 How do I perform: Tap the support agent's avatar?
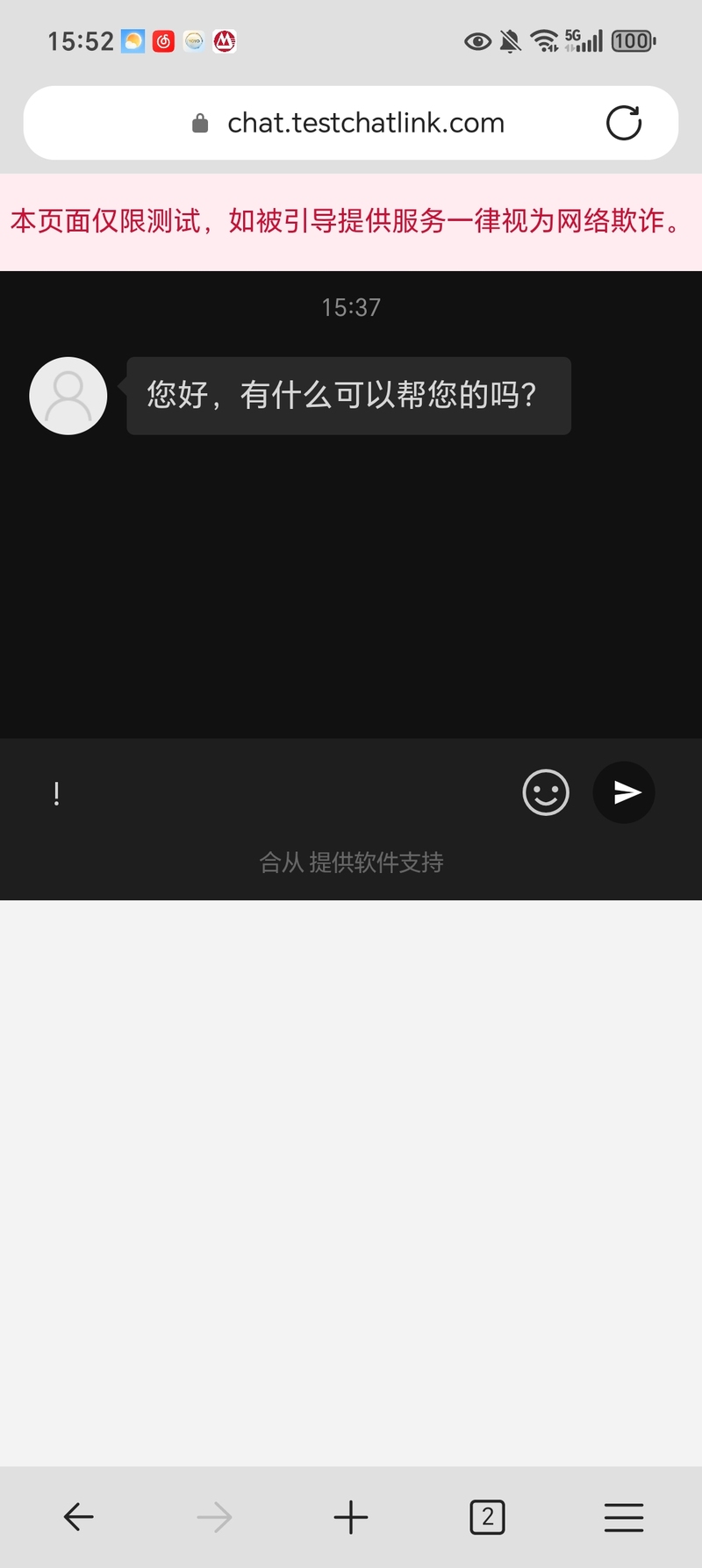click(68, 396)
